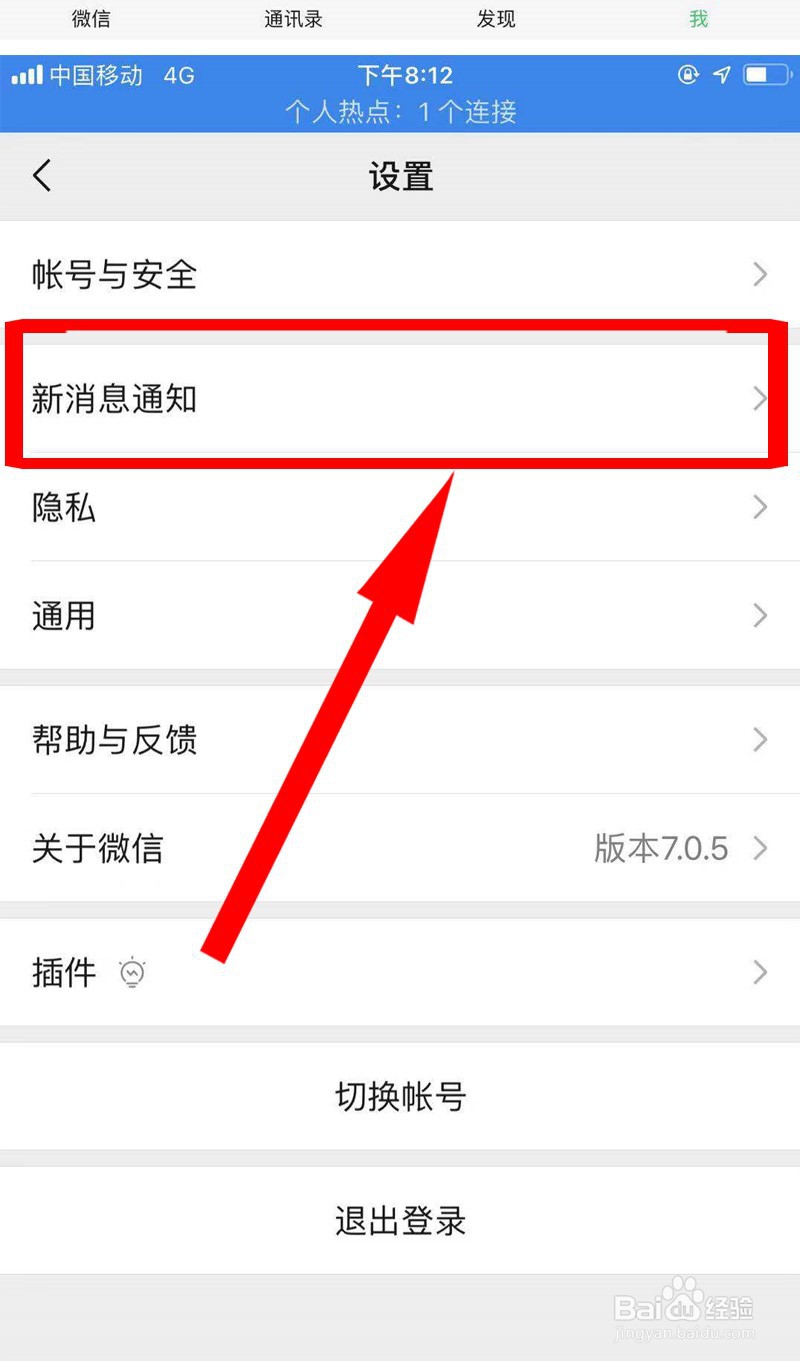Expand the 帐号与安全 row chevron

pyautogui.click(x=760, y=275)
